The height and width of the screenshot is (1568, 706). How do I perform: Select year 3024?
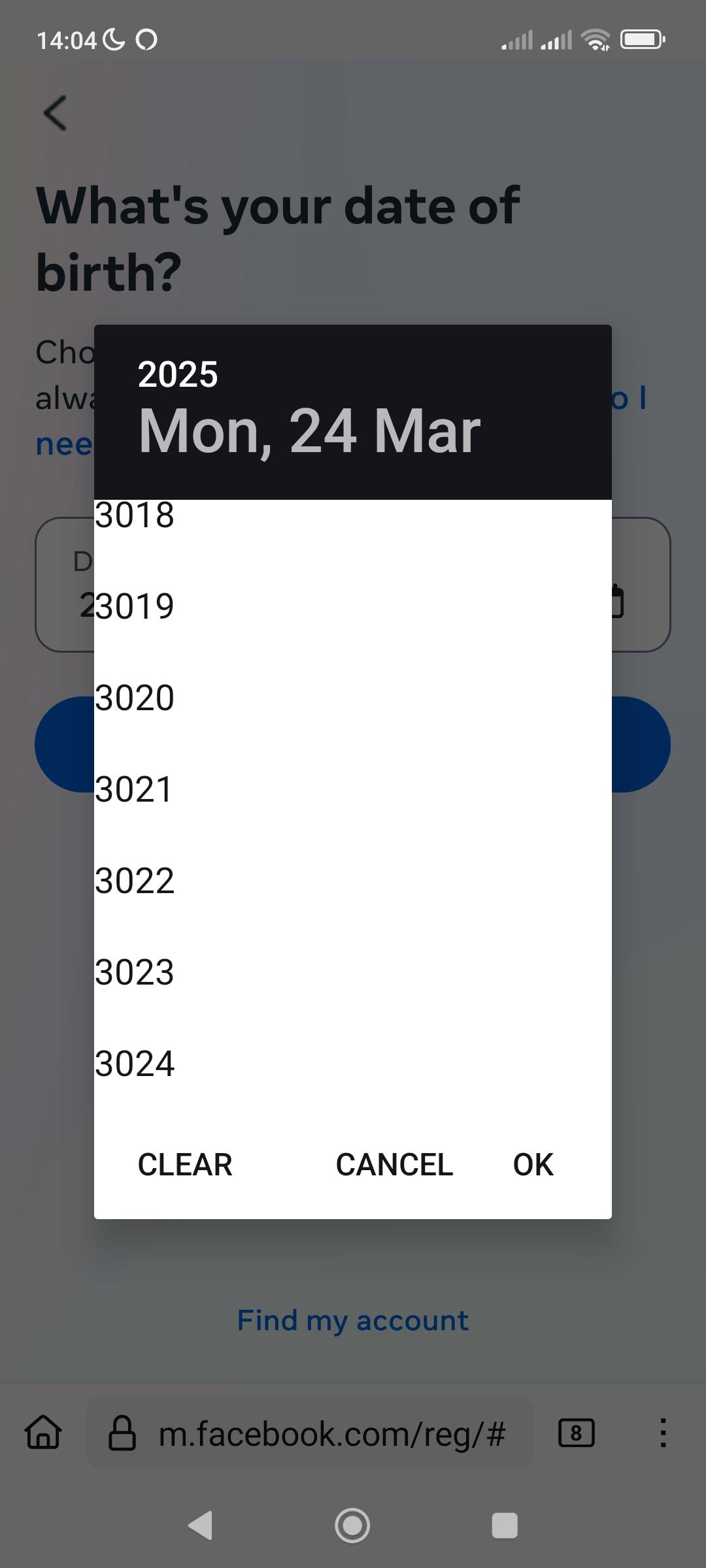tap(353, 1064)
